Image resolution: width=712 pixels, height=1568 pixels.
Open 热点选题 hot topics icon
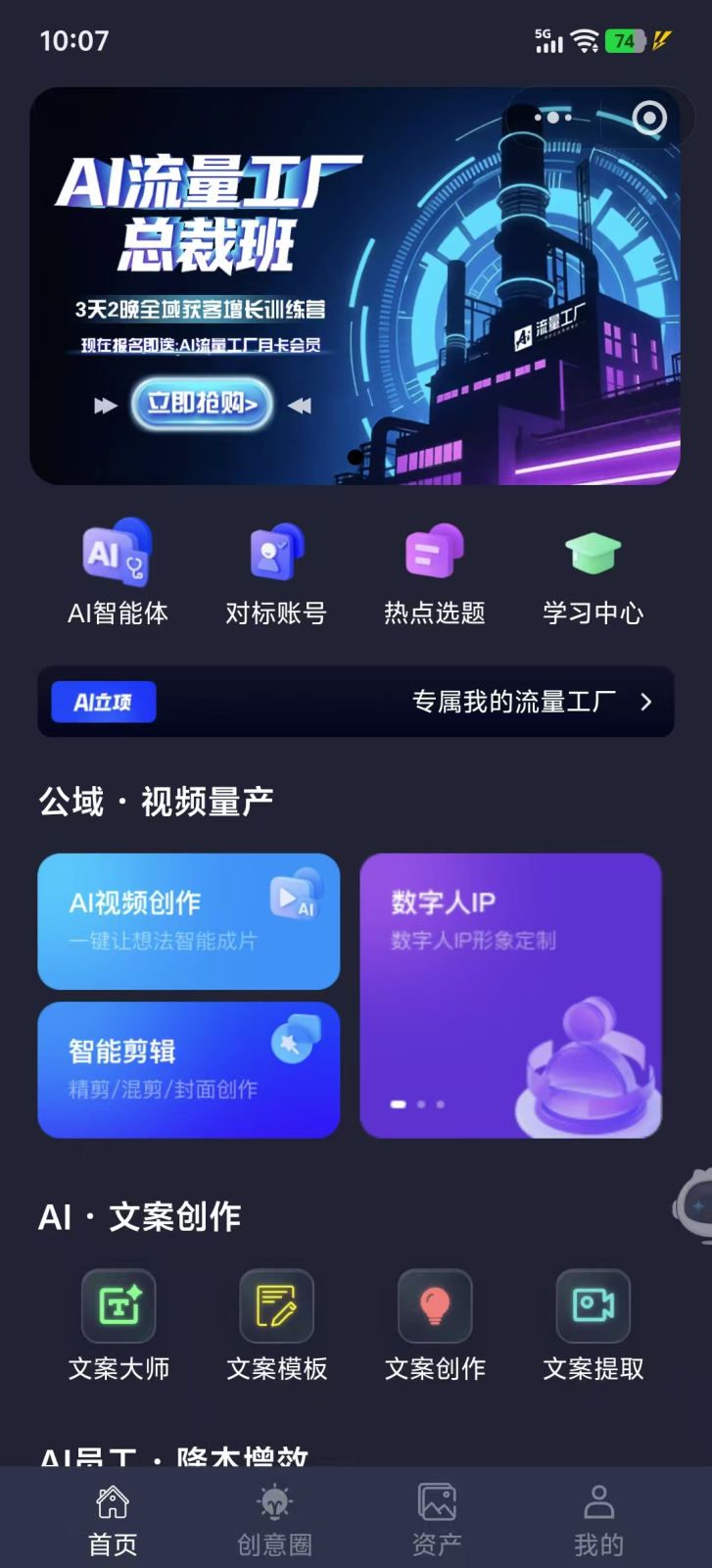click(x=434, y=555)
